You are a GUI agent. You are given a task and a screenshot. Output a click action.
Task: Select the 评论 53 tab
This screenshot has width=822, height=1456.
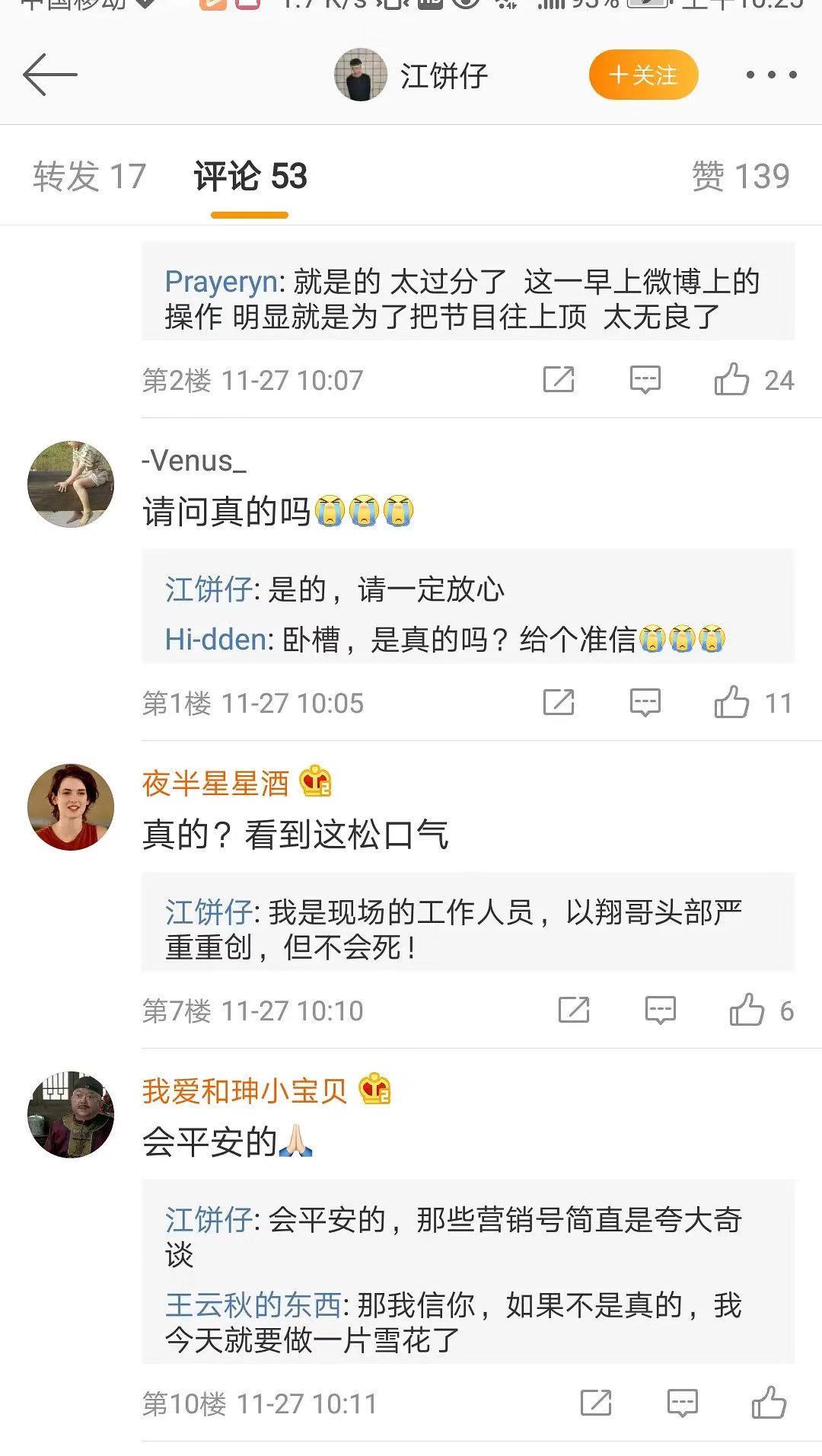click(x=250, y=177)
